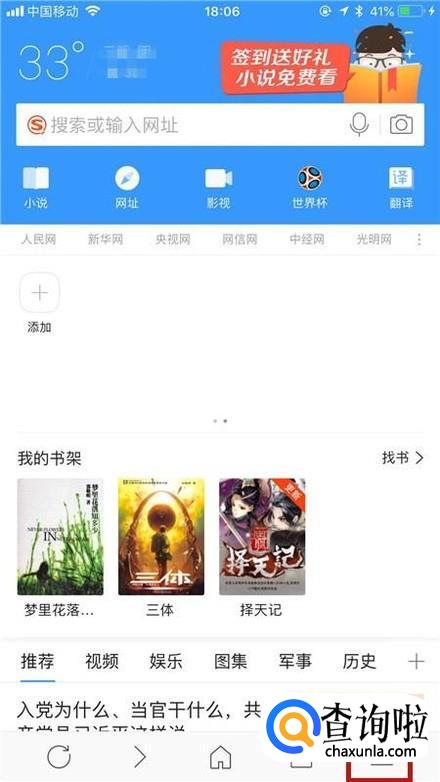Open the book 择天记
This screenshot has width=440, height=782.
click(262, 548)
